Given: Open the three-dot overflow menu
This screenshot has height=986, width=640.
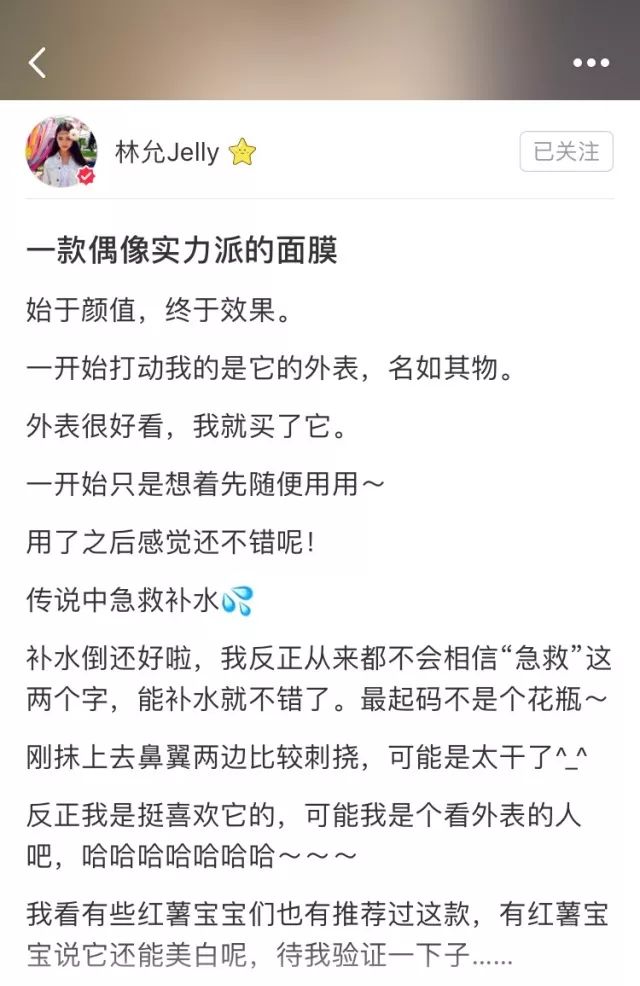Looking at the screenshot, I should tap(591, 62).
